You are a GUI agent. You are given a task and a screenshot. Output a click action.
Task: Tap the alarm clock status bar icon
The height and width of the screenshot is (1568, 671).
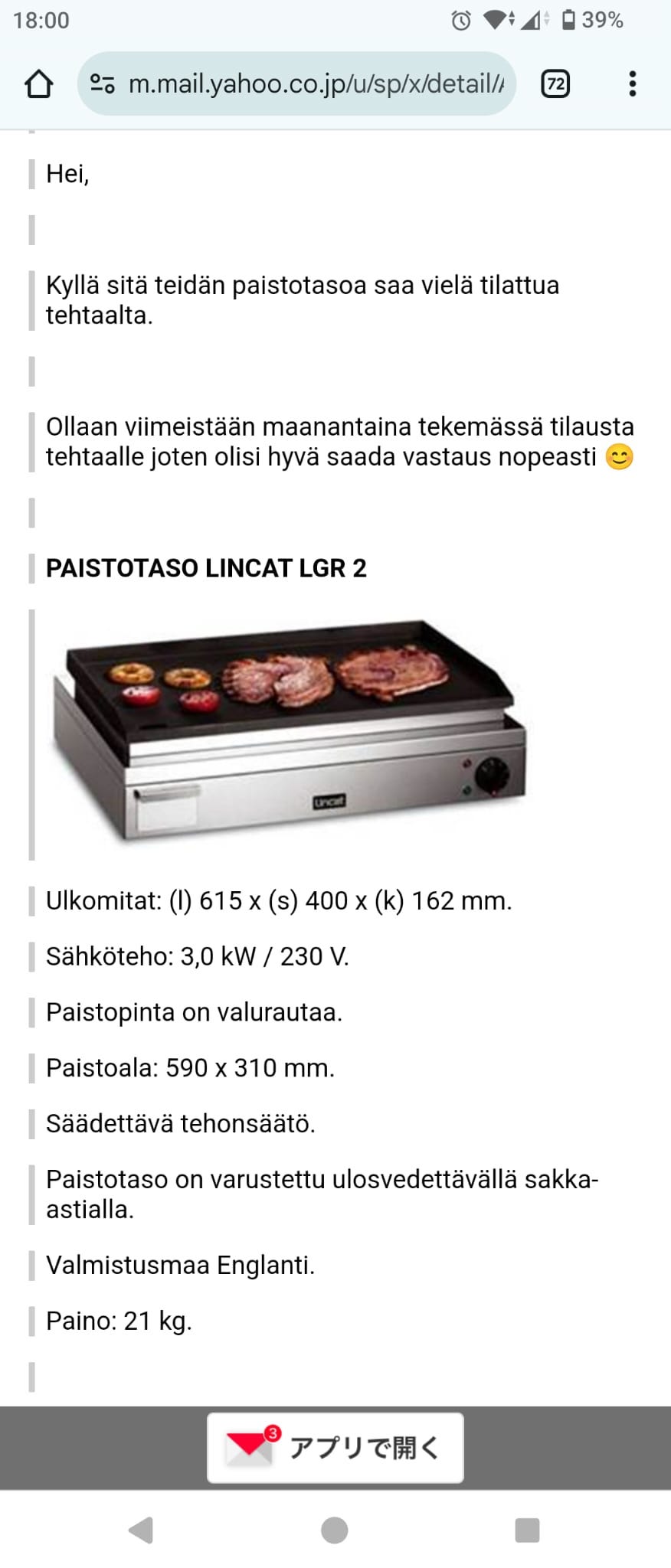(461, 21)
